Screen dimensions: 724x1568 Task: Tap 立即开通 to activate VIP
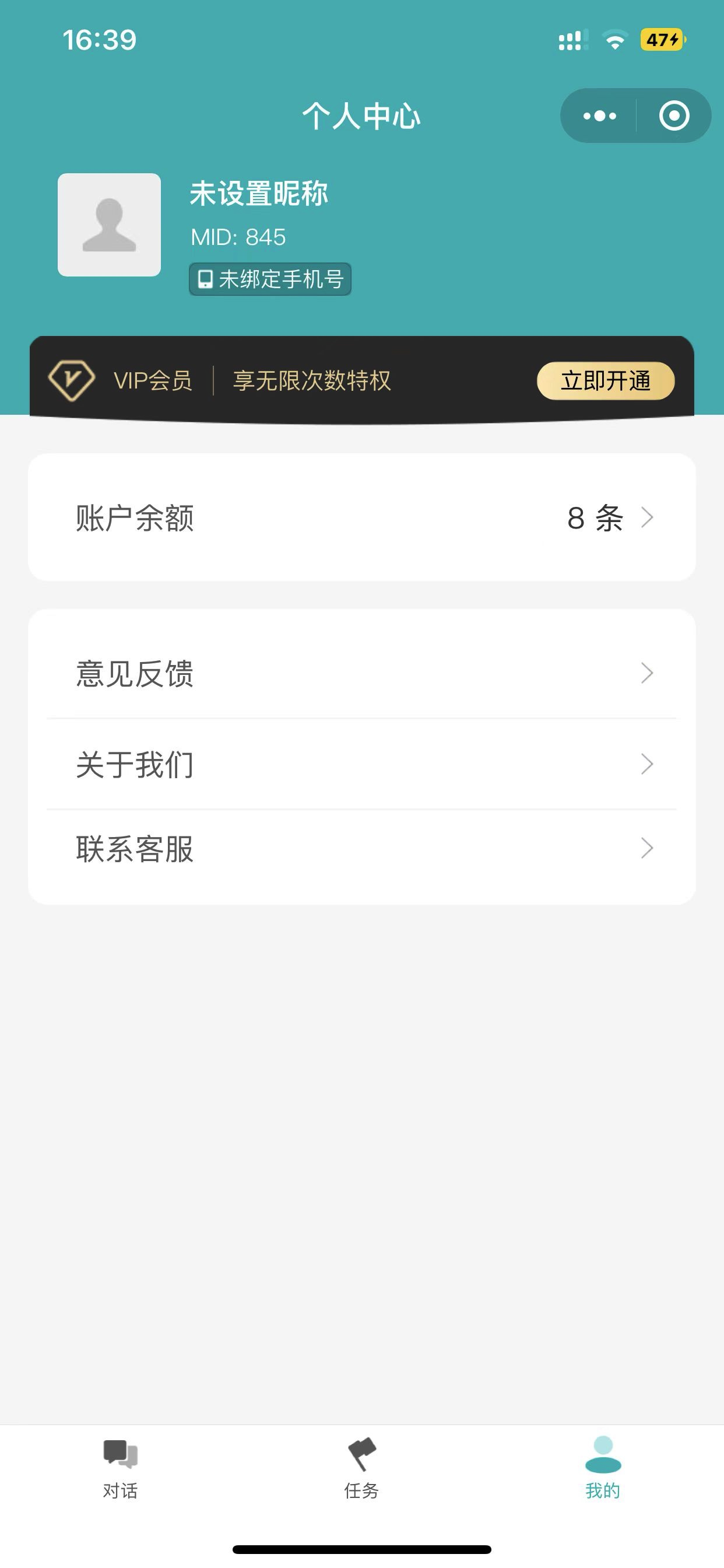605,381
